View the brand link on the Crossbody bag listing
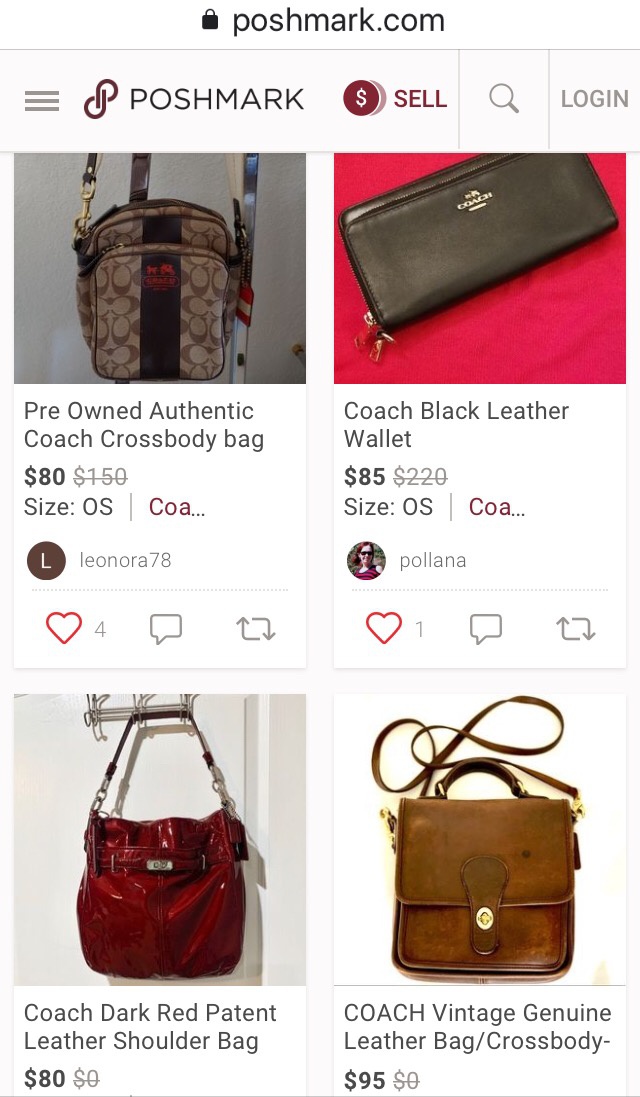This screenshot has width=640, height=1097. (x=177, y=507)
